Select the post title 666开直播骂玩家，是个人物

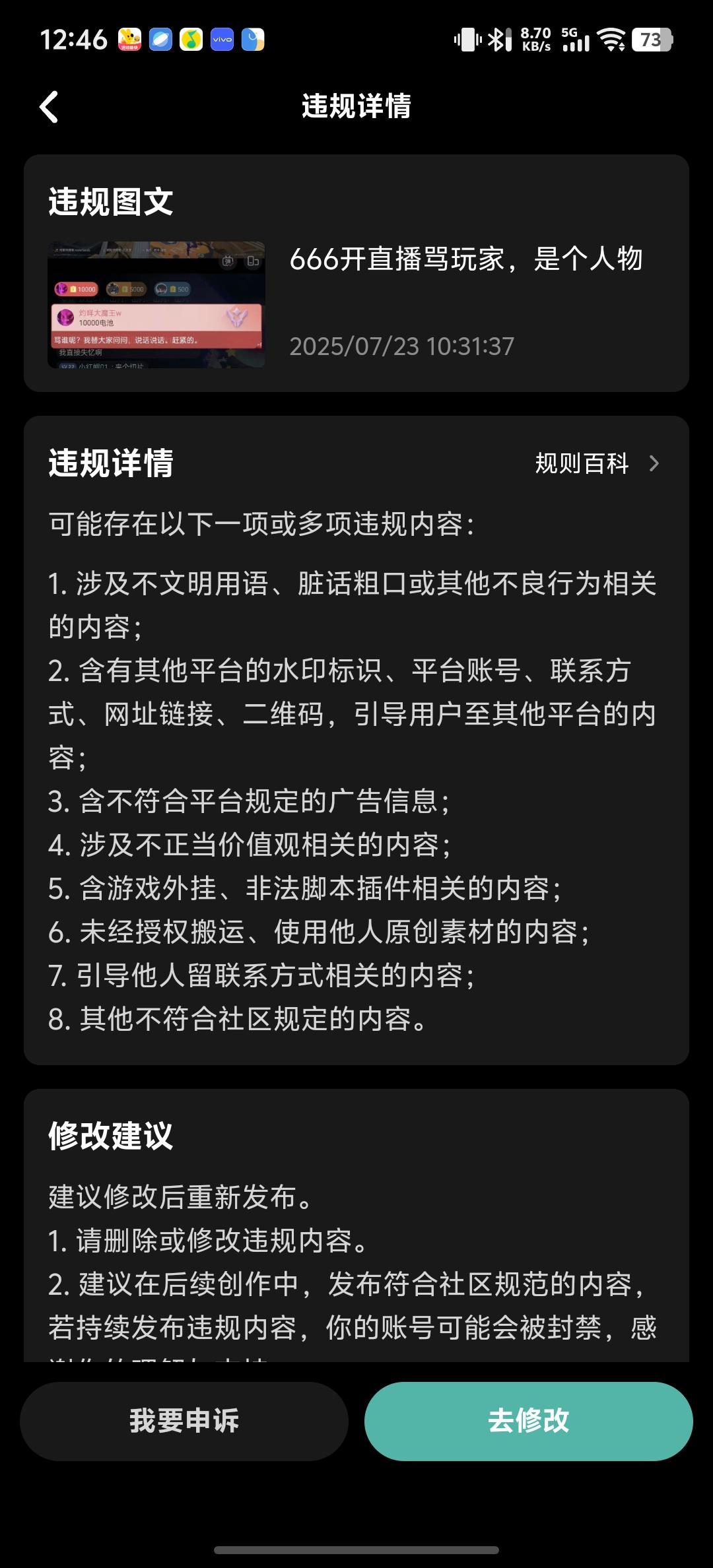point(467,260)
